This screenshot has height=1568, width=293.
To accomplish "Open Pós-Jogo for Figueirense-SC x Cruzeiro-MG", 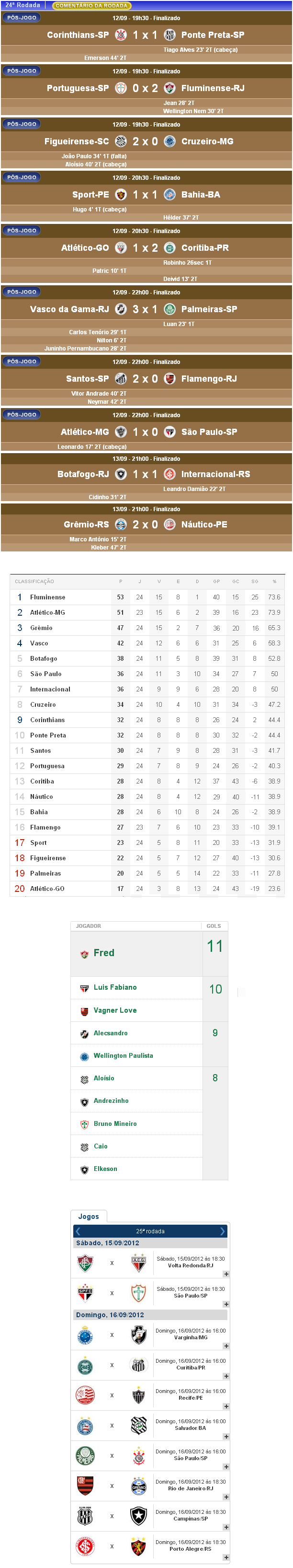I will coord(21,124).
